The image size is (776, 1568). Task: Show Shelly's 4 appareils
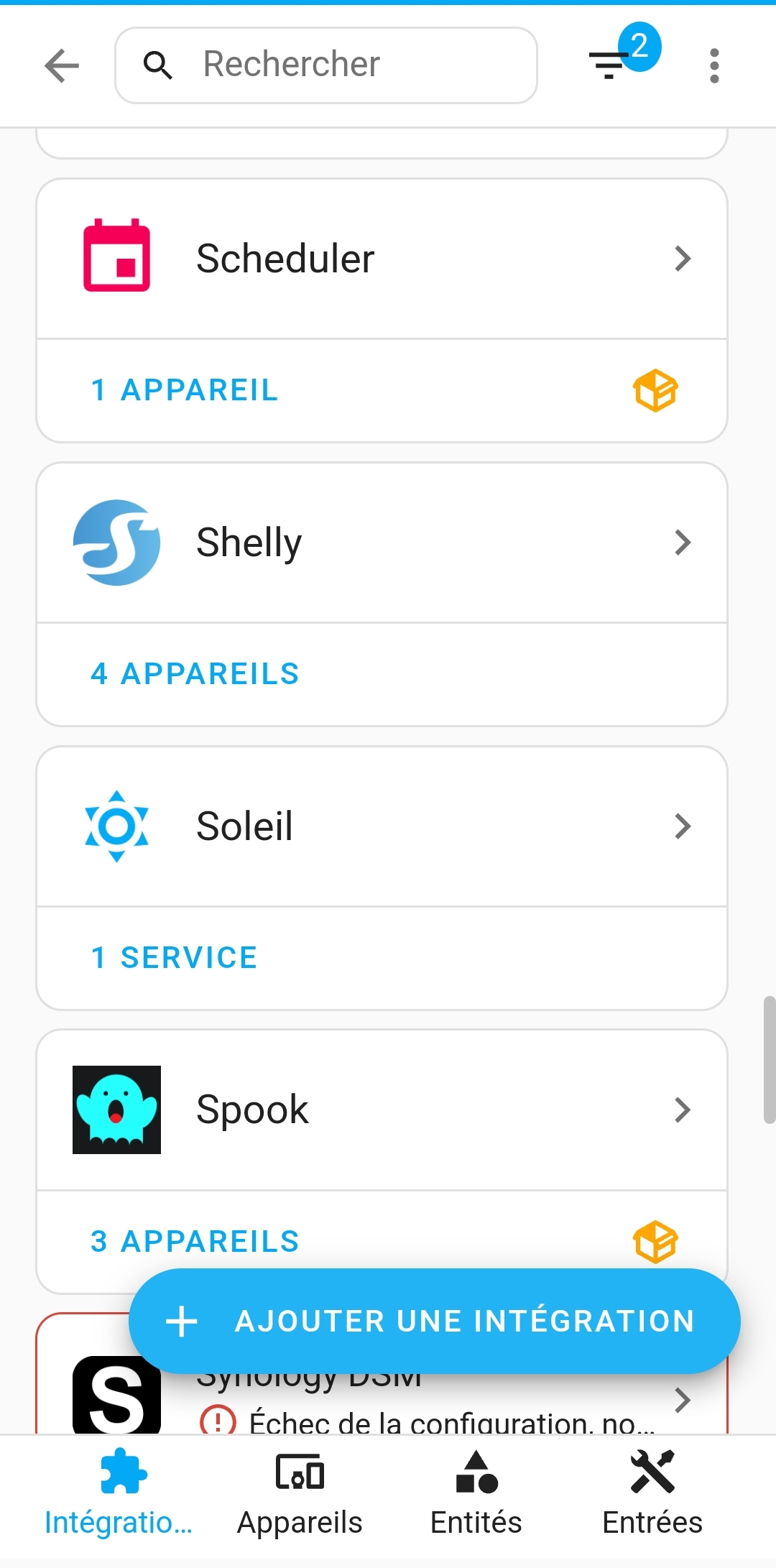tap(195, 674)
